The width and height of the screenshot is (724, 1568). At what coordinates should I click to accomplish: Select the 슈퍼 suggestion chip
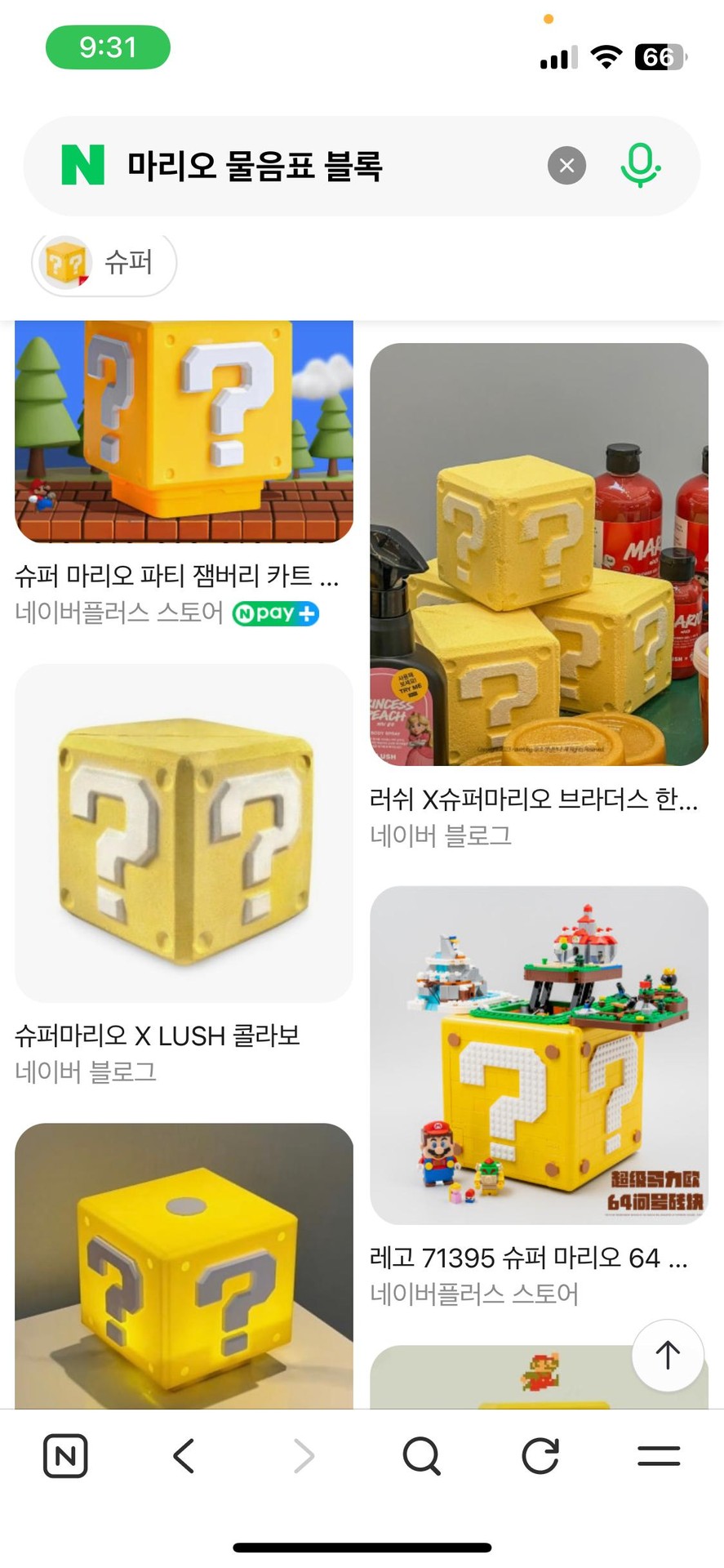(104, 263)
